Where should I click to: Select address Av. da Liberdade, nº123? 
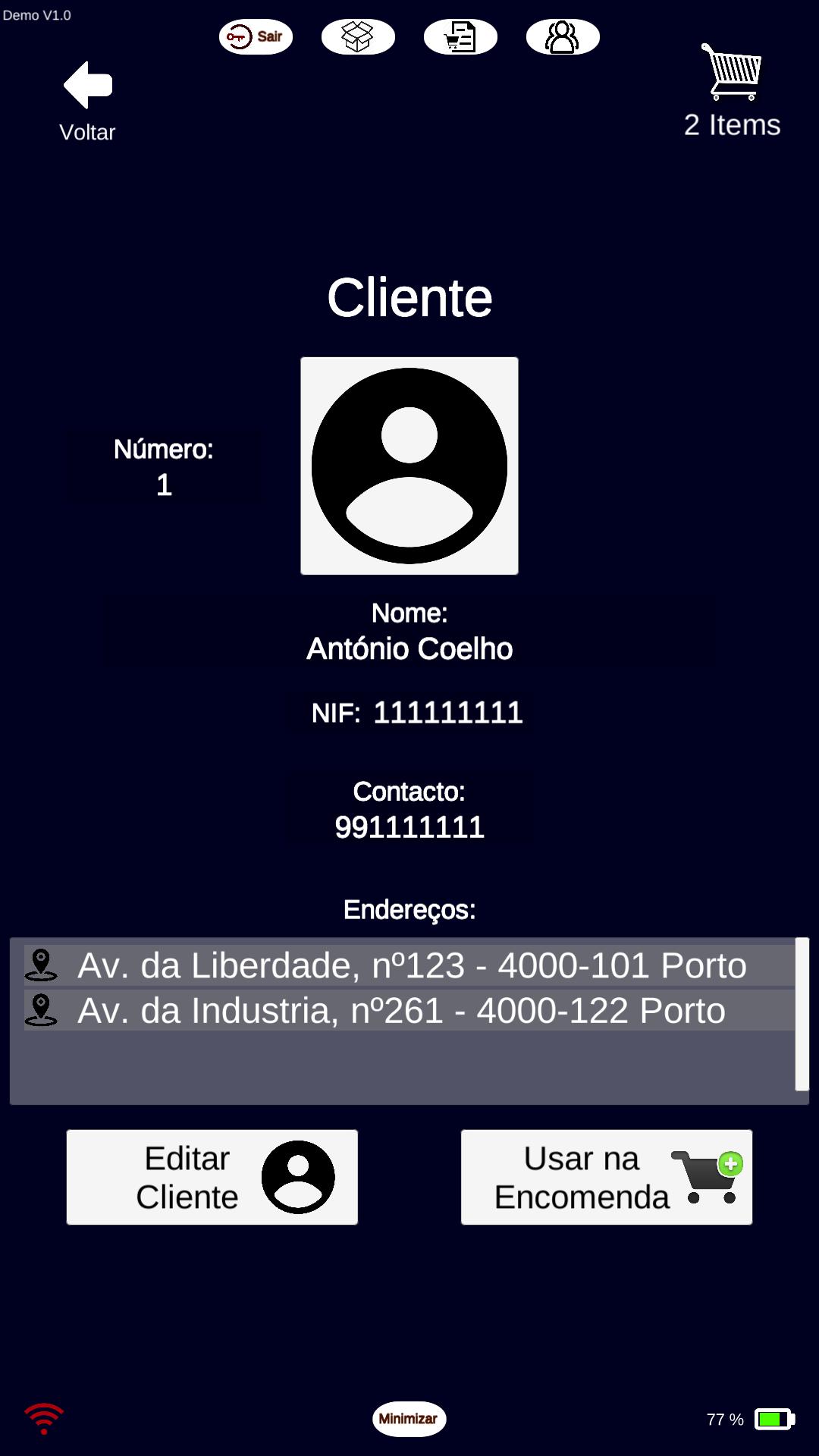click(409, 965)
